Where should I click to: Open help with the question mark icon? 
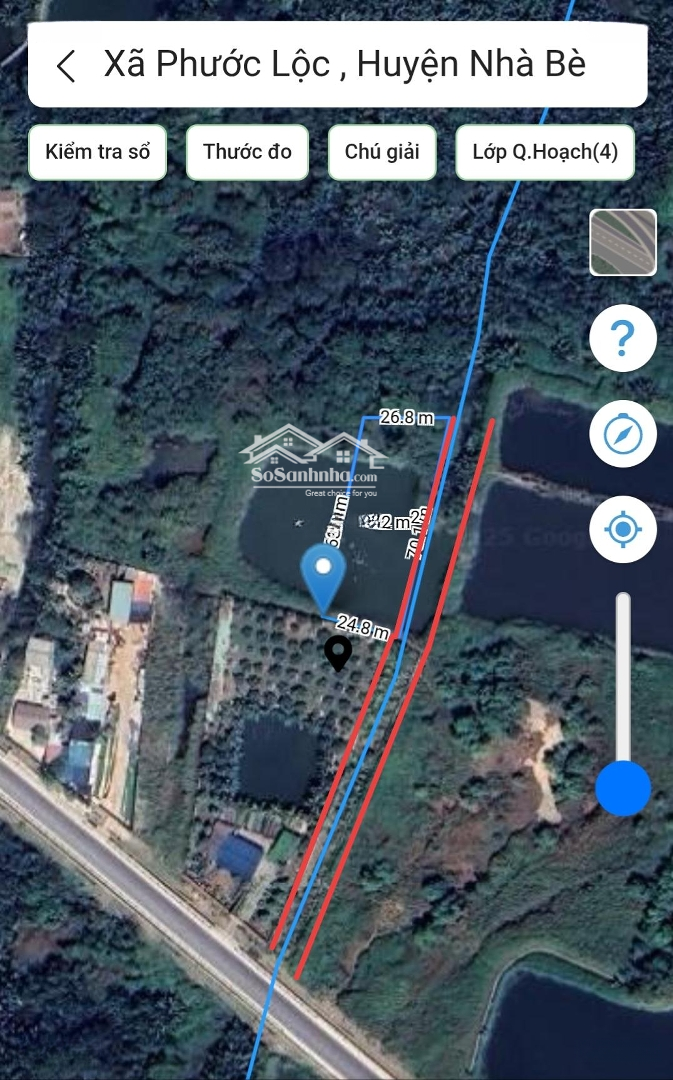click(x=623, y=338)
